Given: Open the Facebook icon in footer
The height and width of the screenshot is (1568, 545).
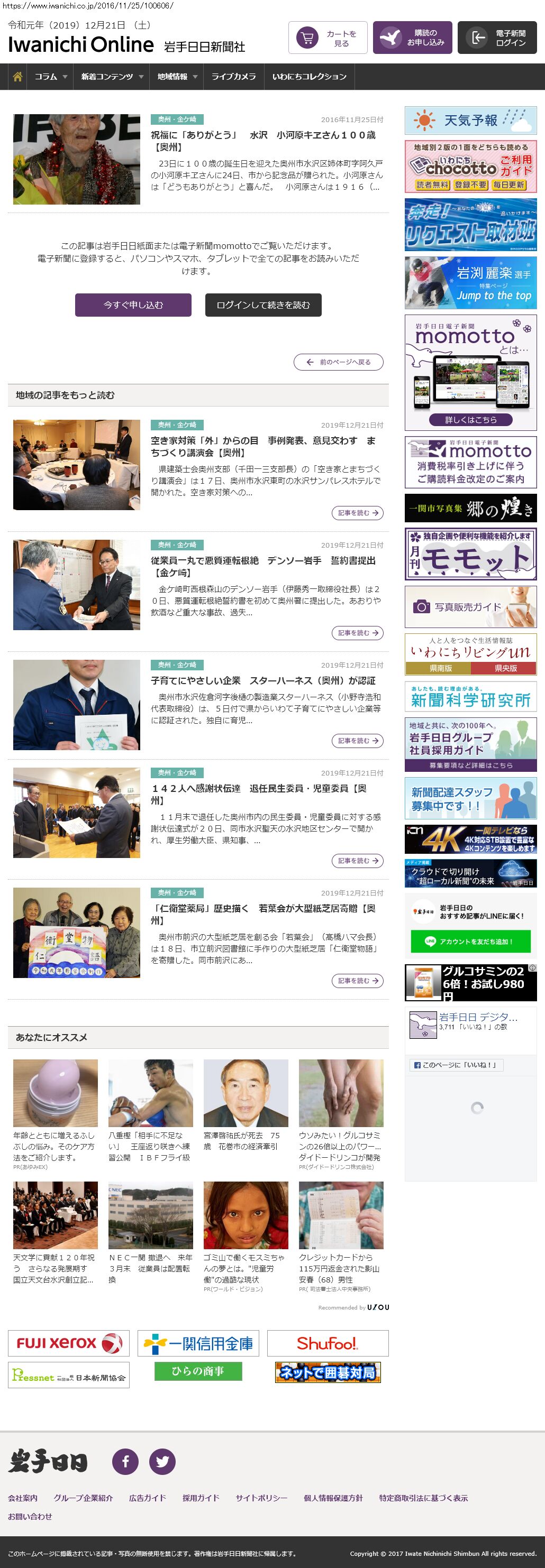Looking at the screenshot, I should coord(125,1462).
